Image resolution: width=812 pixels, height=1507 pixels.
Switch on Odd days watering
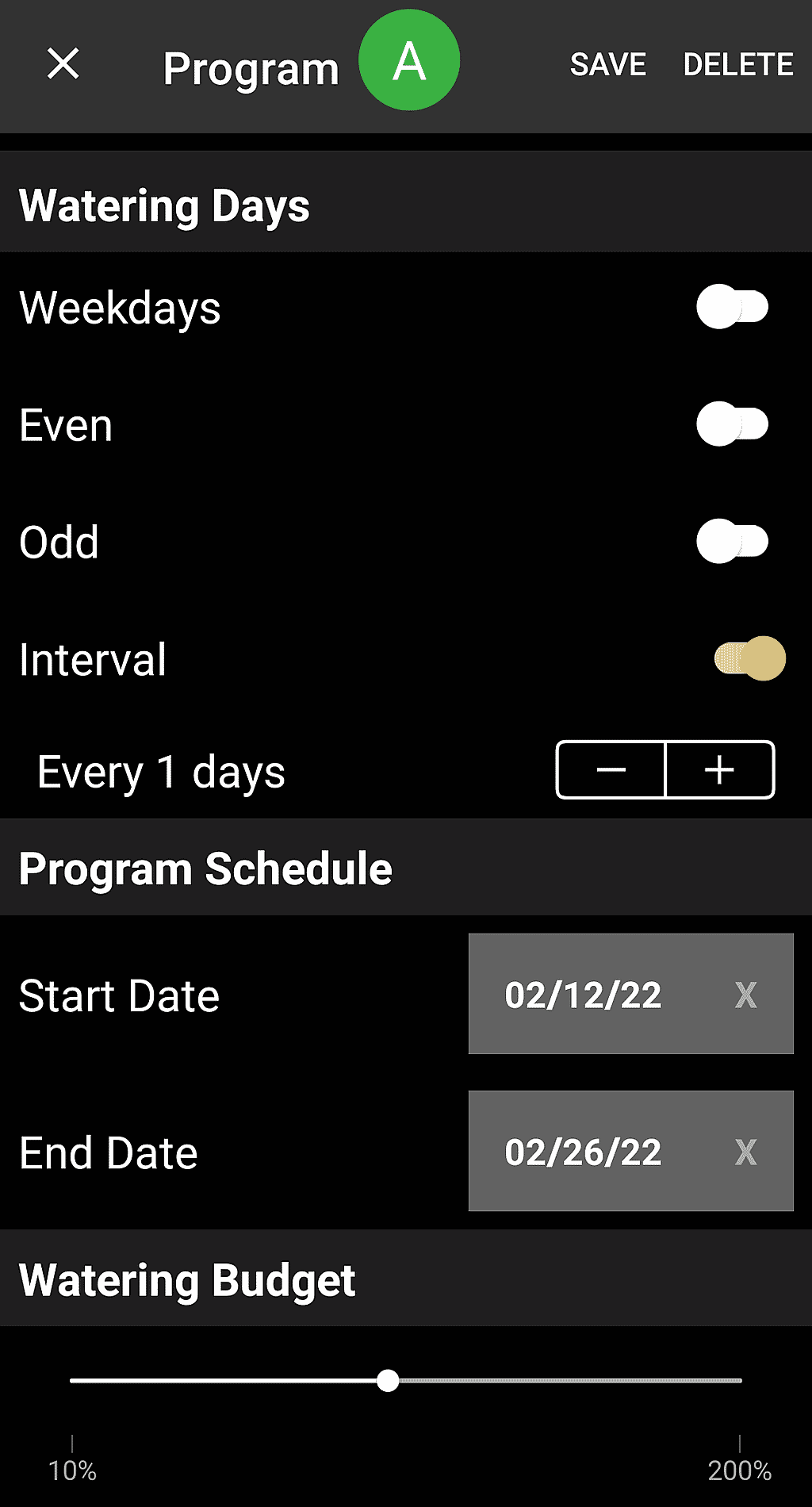[733, 542]
